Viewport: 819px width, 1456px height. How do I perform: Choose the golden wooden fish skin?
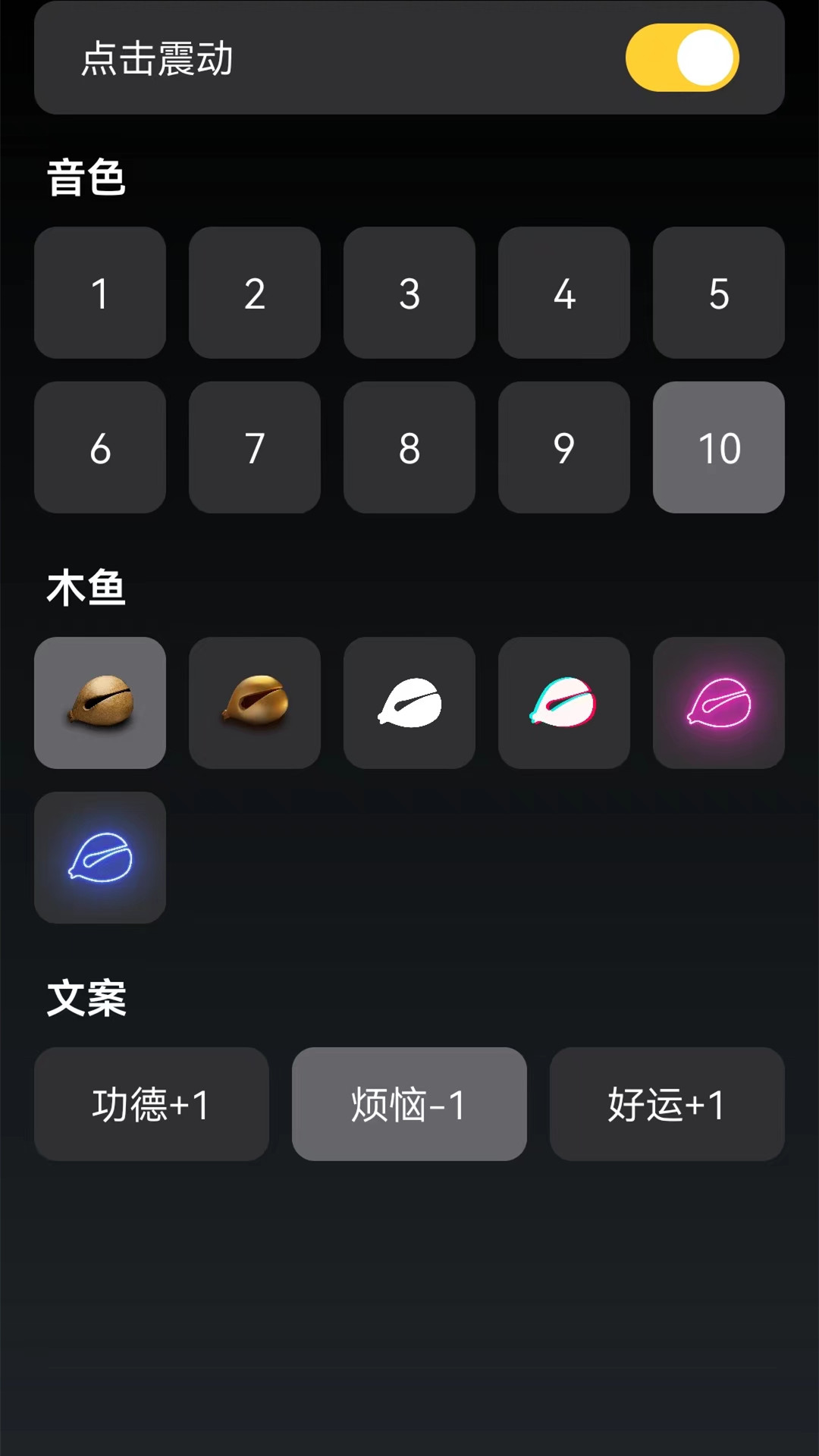(x=255, y=703)
